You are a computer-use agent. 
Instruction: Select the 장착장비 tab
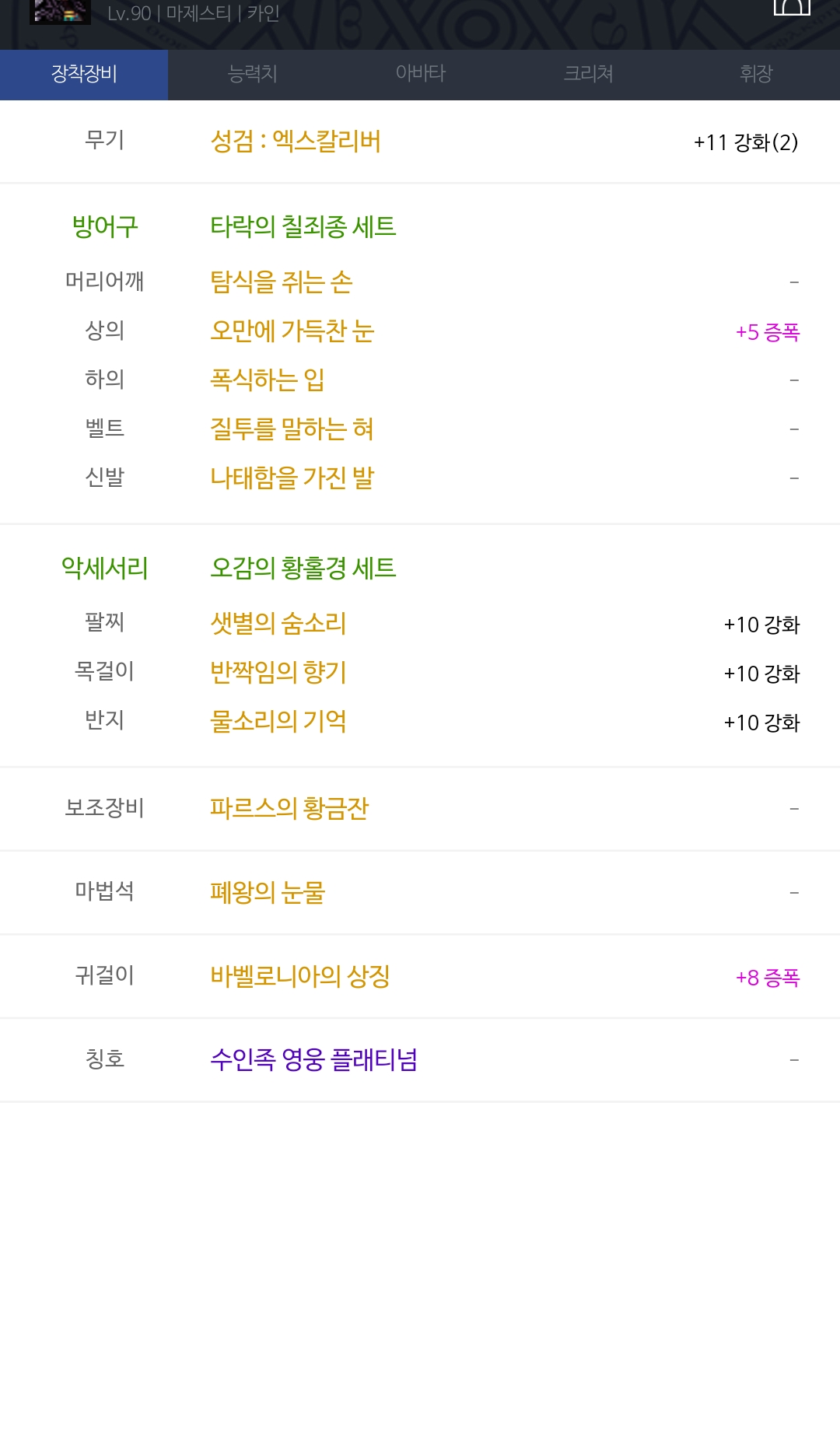(84, 74)
